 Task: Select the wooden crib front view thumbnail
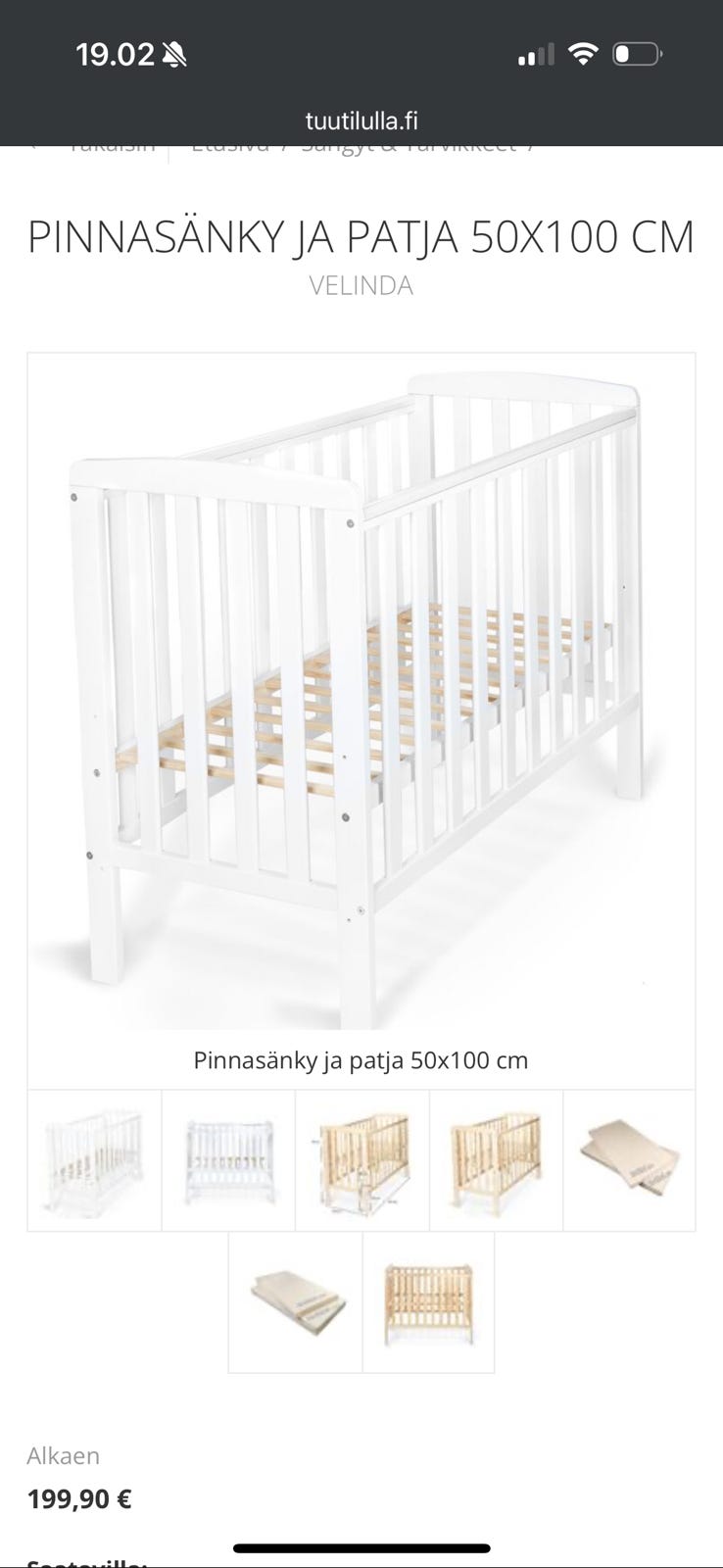[x=428, y=1302]
